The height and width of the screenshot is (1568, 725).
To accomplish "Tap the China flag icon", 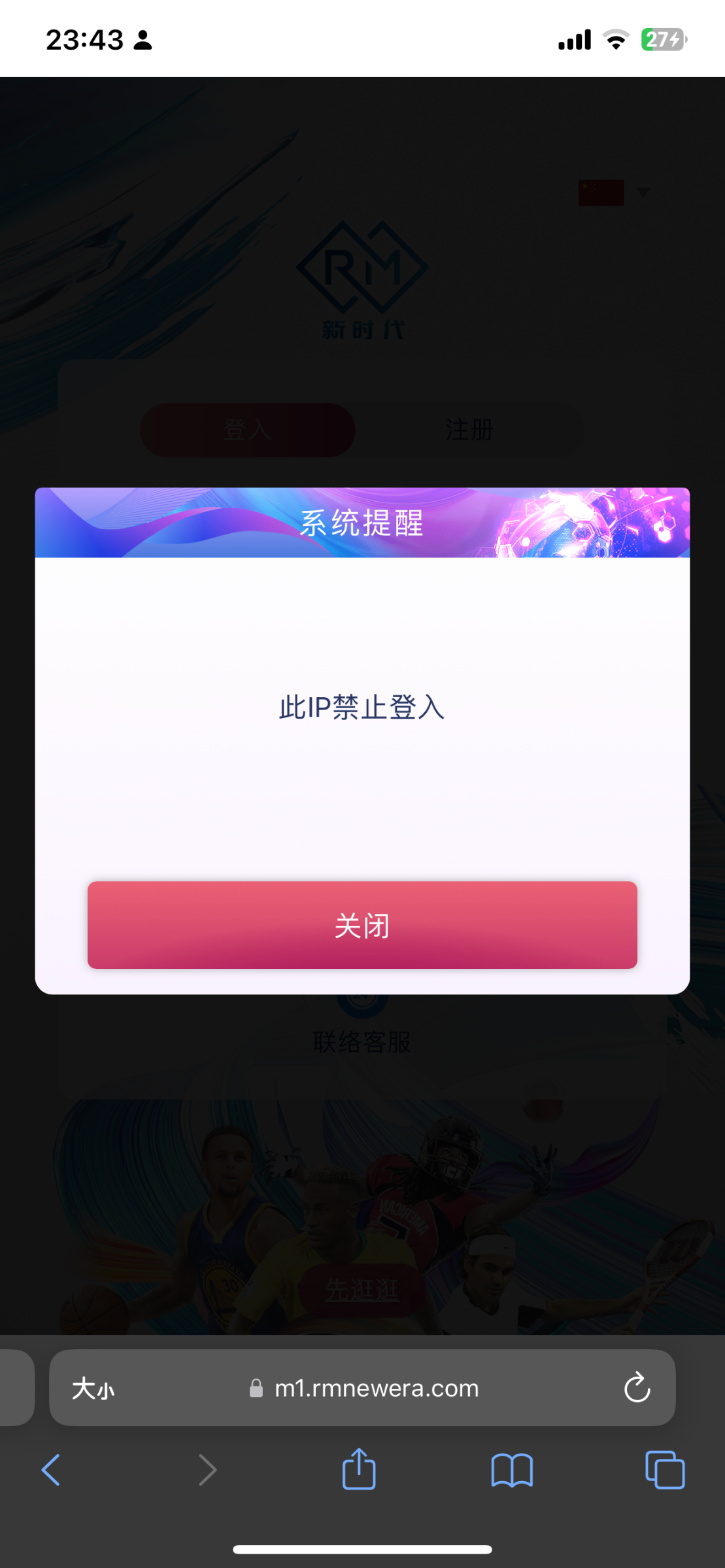I will pos(601,191).
